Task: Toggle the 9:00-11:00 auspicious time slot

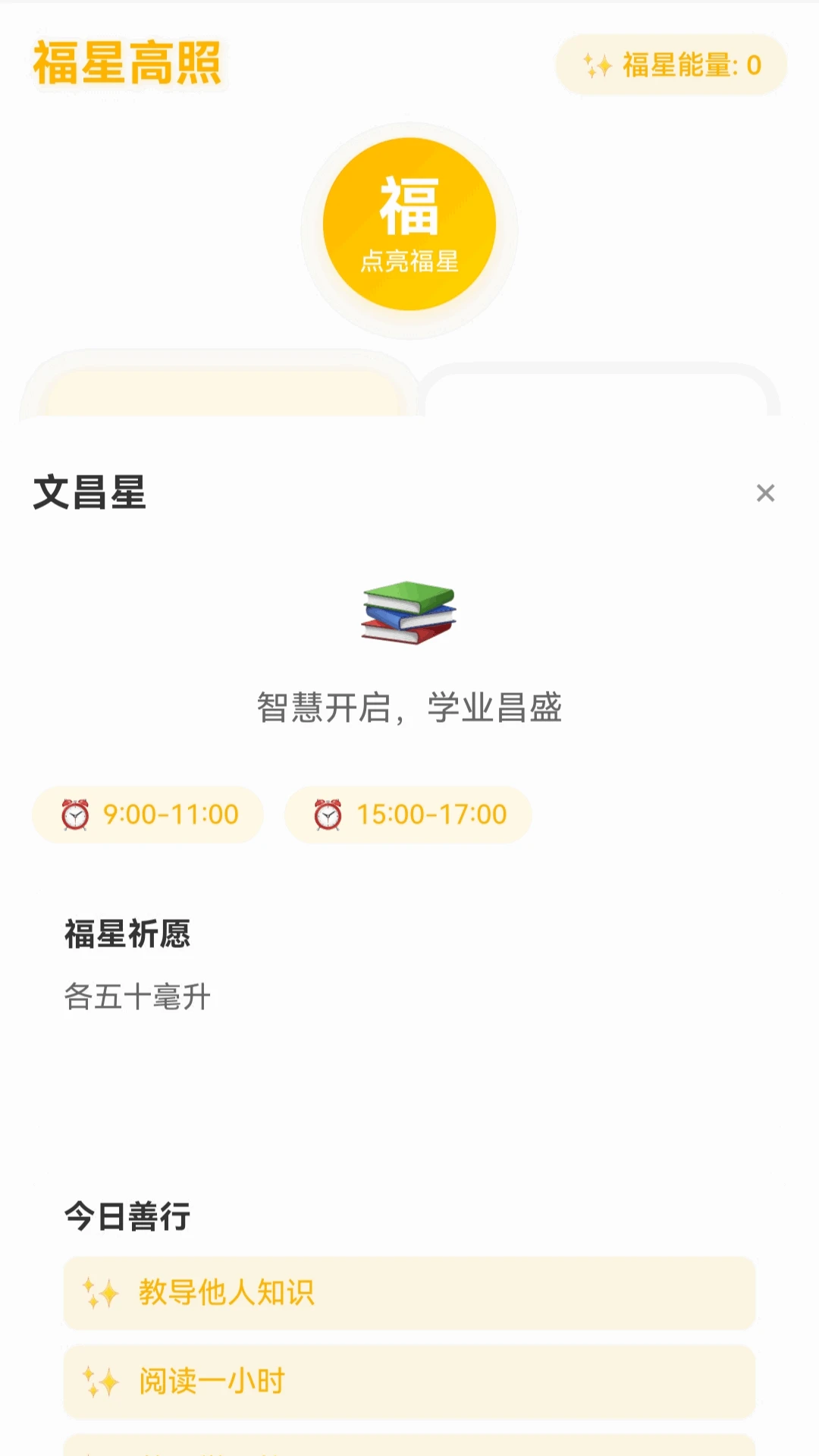Action: (x=147, y=814)
